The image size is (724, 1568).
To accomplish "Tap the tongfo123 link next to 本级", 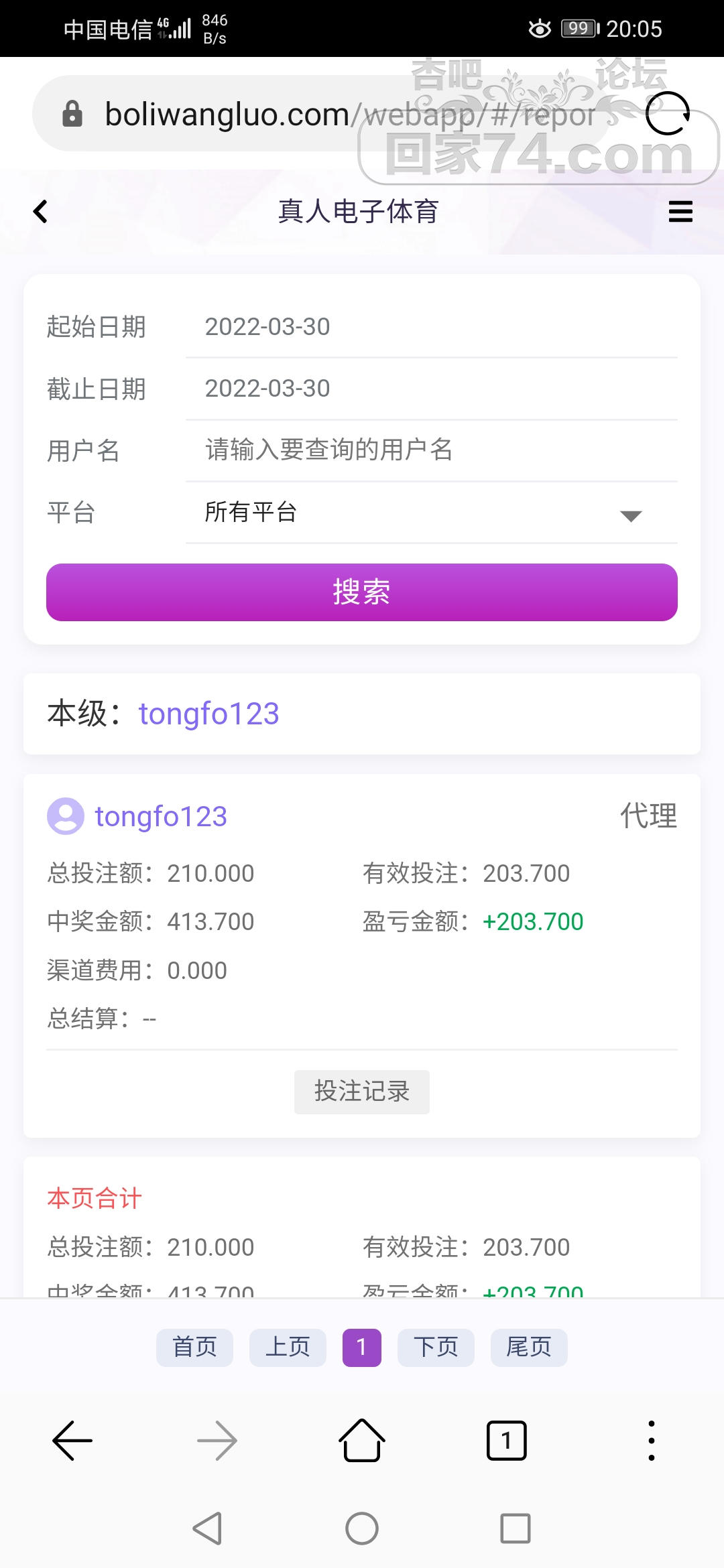I will coord(208,714).
